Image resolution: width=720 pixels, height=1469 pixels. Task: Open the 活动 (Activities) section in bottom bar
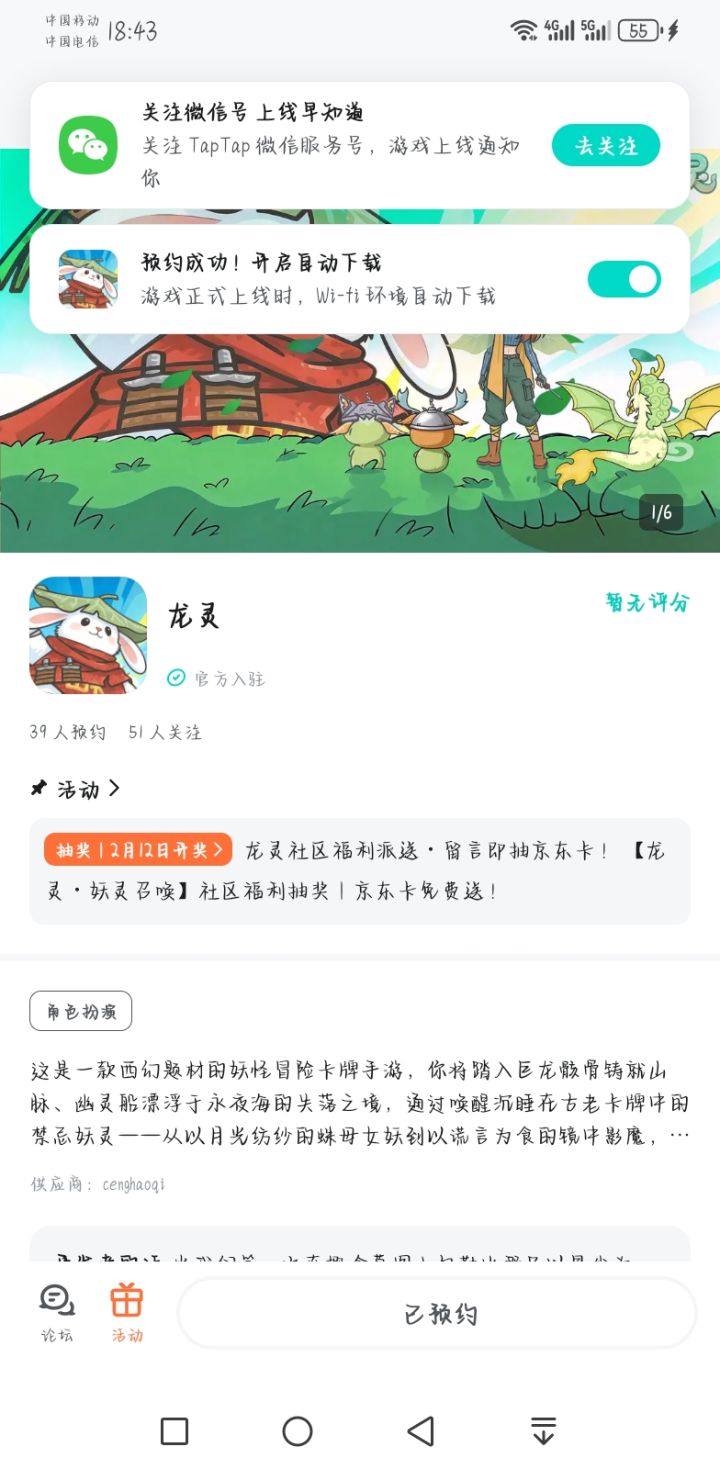pyautogui.click(x=125, y=1312)
